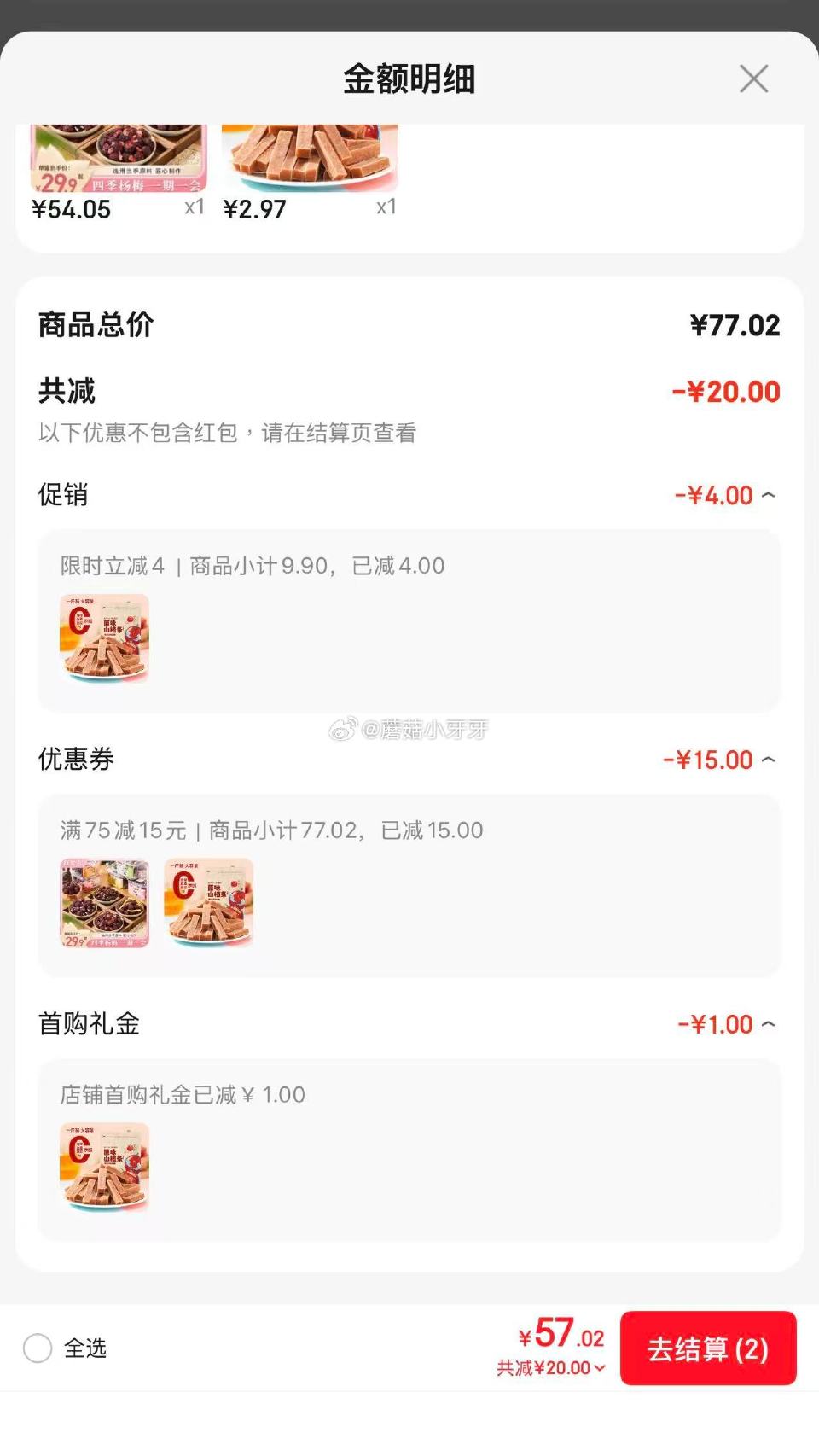The image size is (819, 1456).
Task: Collapse the 促销 promotion section
Action: tap(769, 495)
